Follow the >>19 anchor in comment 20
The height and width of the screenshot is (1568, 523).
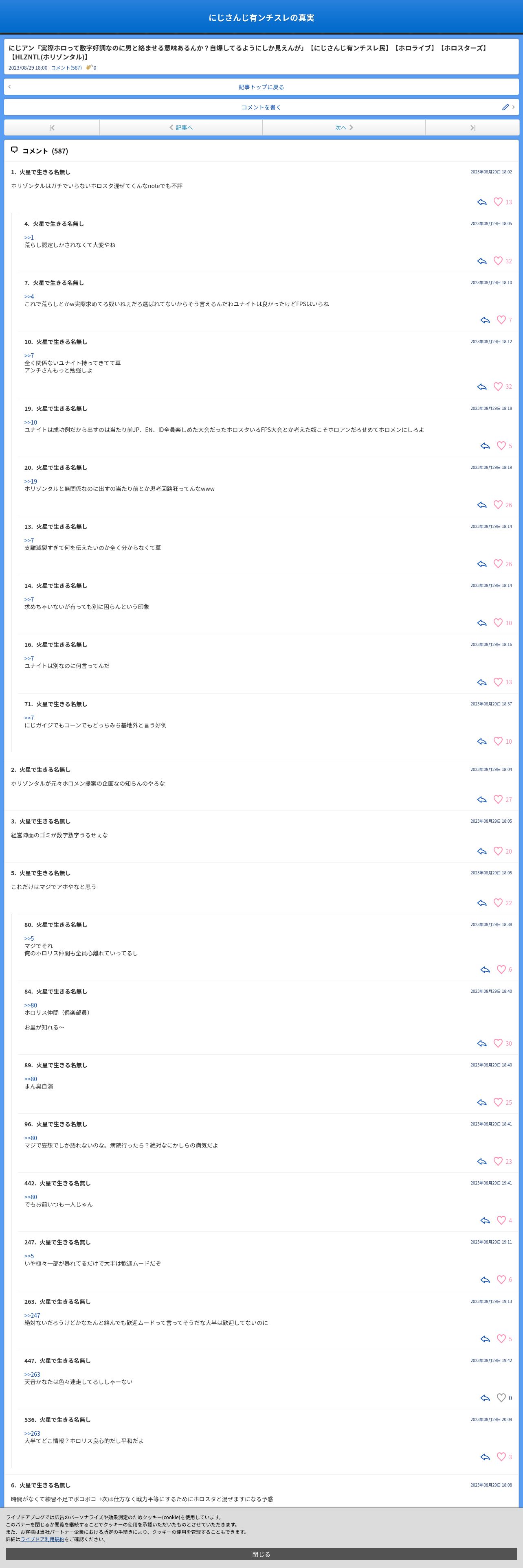pyautogui.click(x=31, y=482)
